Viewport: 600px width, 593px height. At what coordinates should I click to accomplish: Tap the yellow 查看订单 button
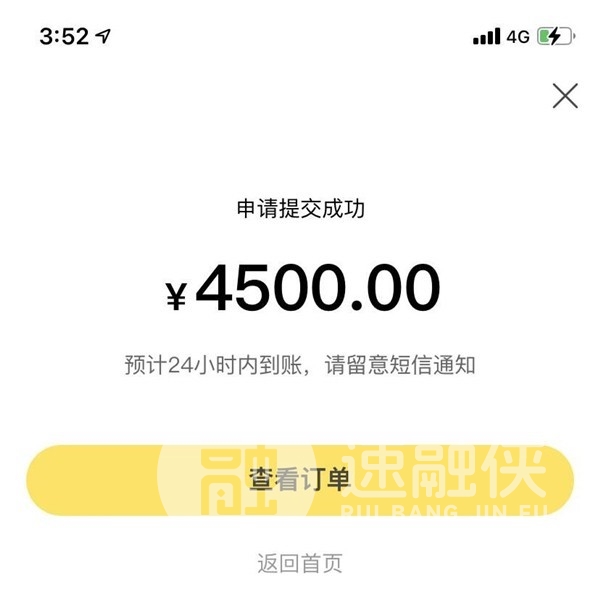click(x=300, y=480)
